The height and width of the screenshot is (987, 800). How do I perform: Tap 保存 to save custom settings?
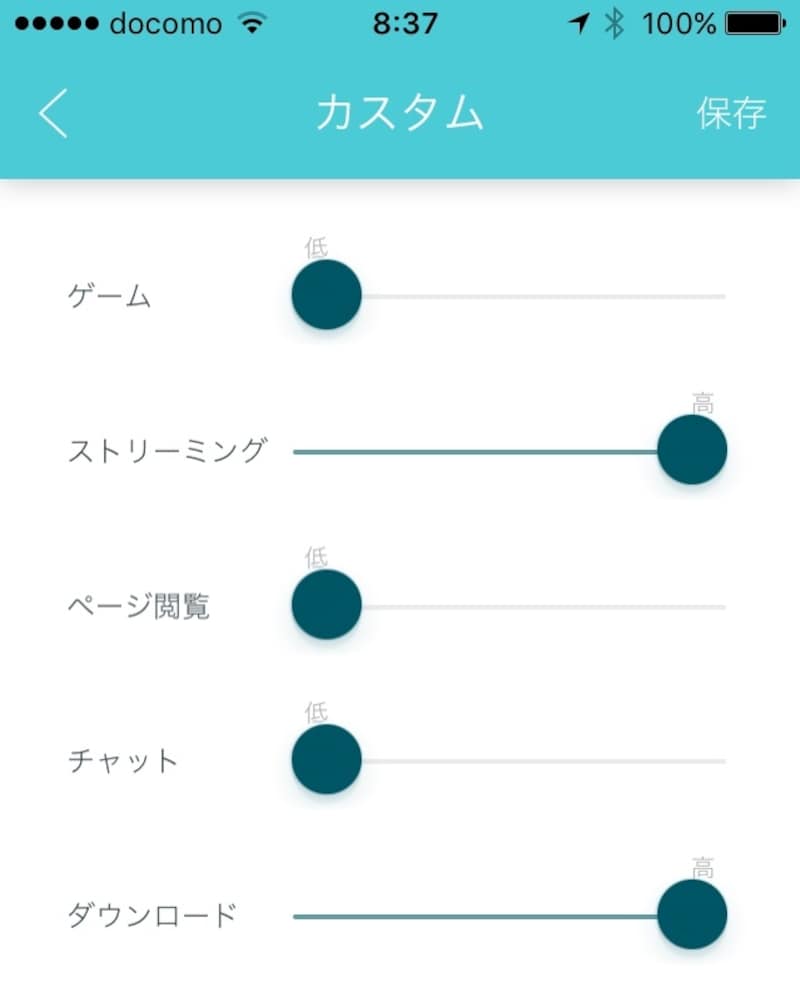pos(731,114)
